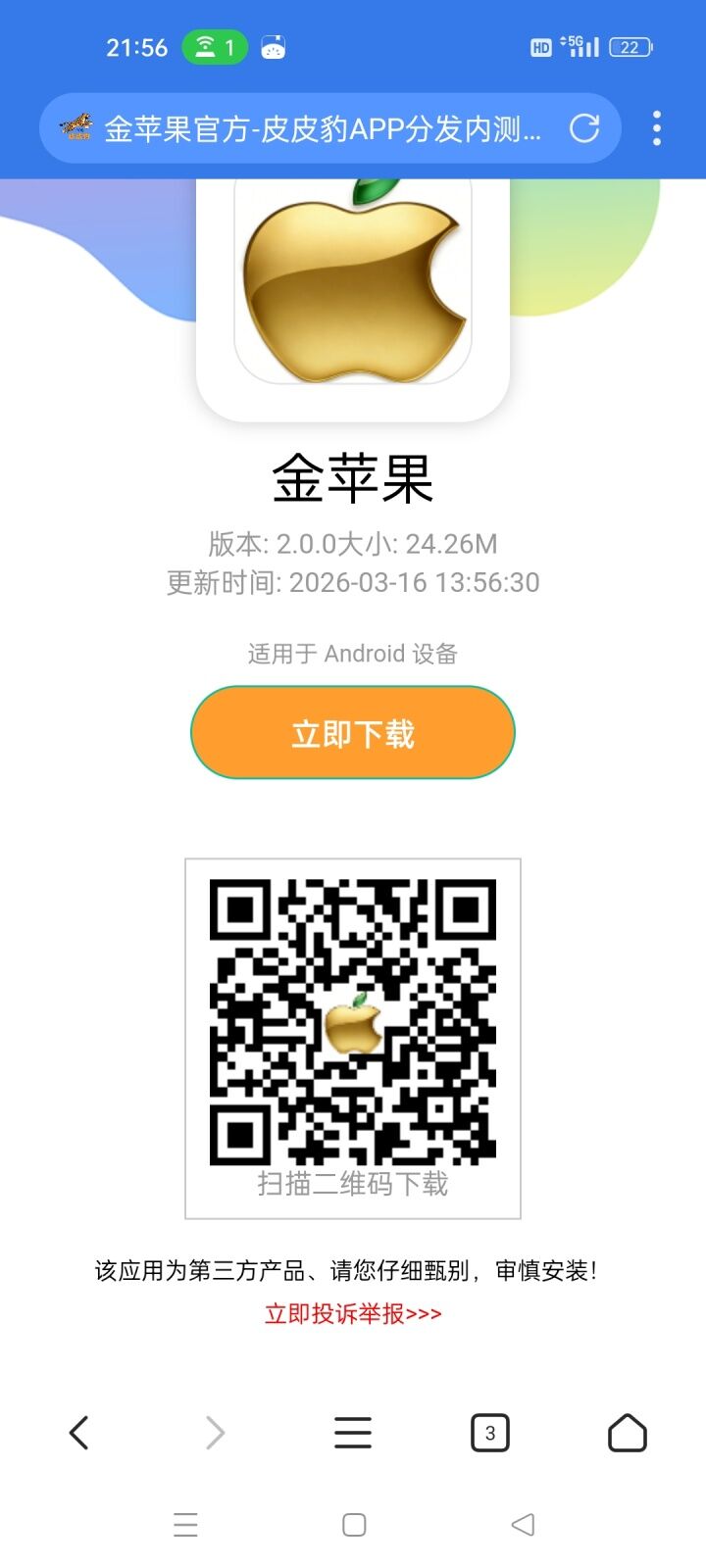Tap the grayed-out forward arrow
The height and width of the screenshot is (1568, 706).
[x=216, y=1432]
